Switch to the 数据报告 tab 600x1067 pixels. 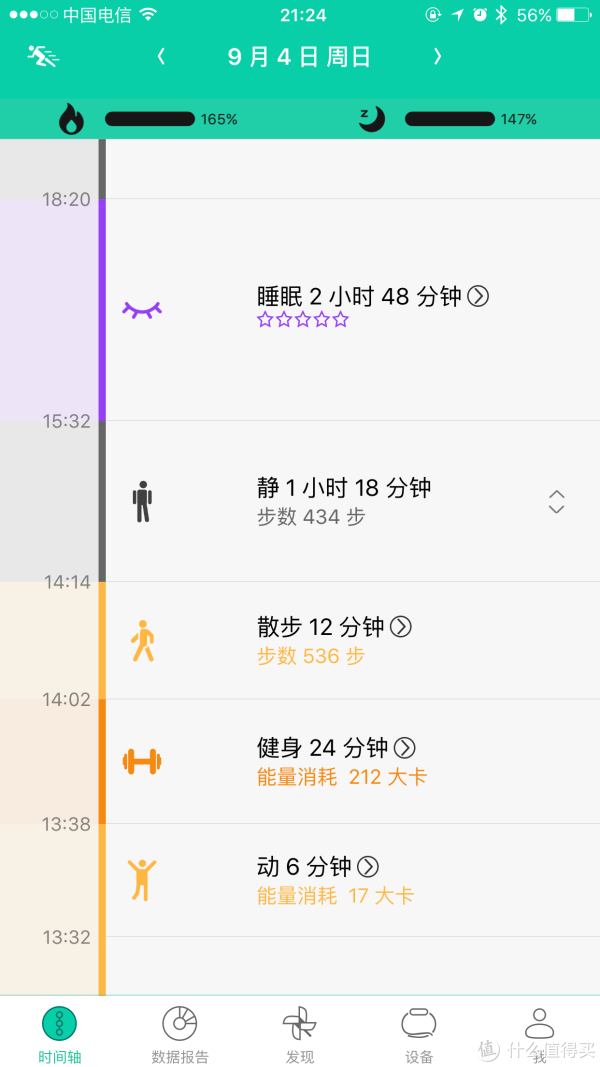(180, 1033)
